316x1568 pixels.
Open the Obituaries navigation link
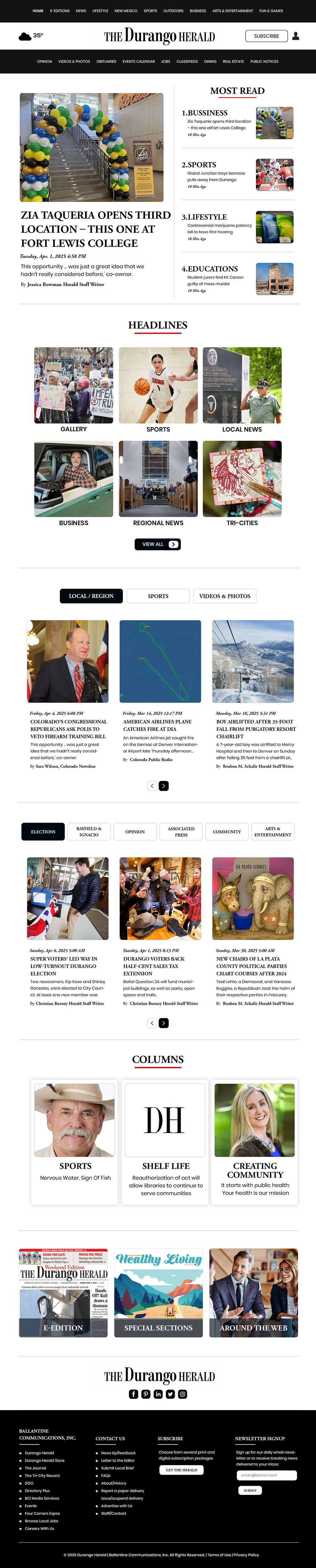[106, 61]
